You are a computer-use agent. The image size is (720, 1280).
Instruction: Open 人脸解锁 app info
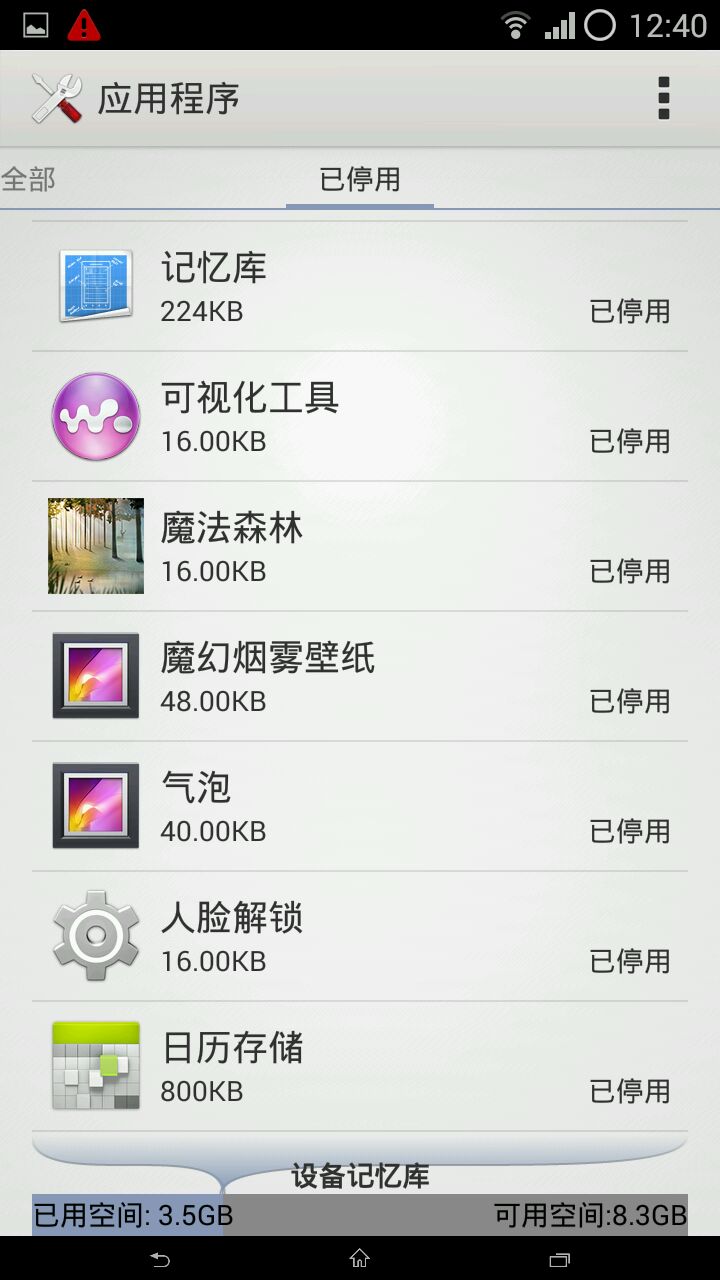click(360, 936)
